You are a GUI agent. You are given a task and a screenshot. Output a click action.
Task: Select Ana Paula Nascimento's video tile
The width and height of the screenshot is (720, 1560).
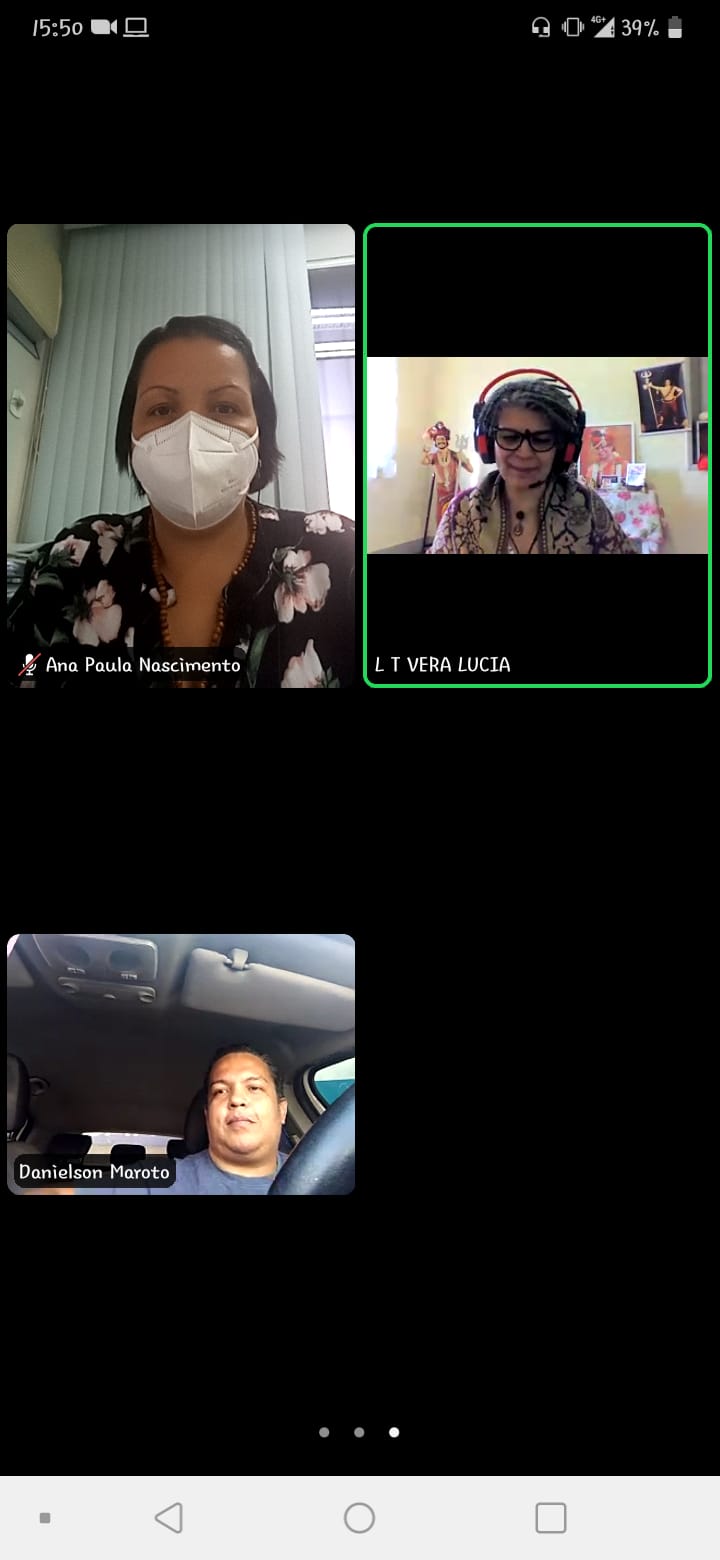coord(181,455)
